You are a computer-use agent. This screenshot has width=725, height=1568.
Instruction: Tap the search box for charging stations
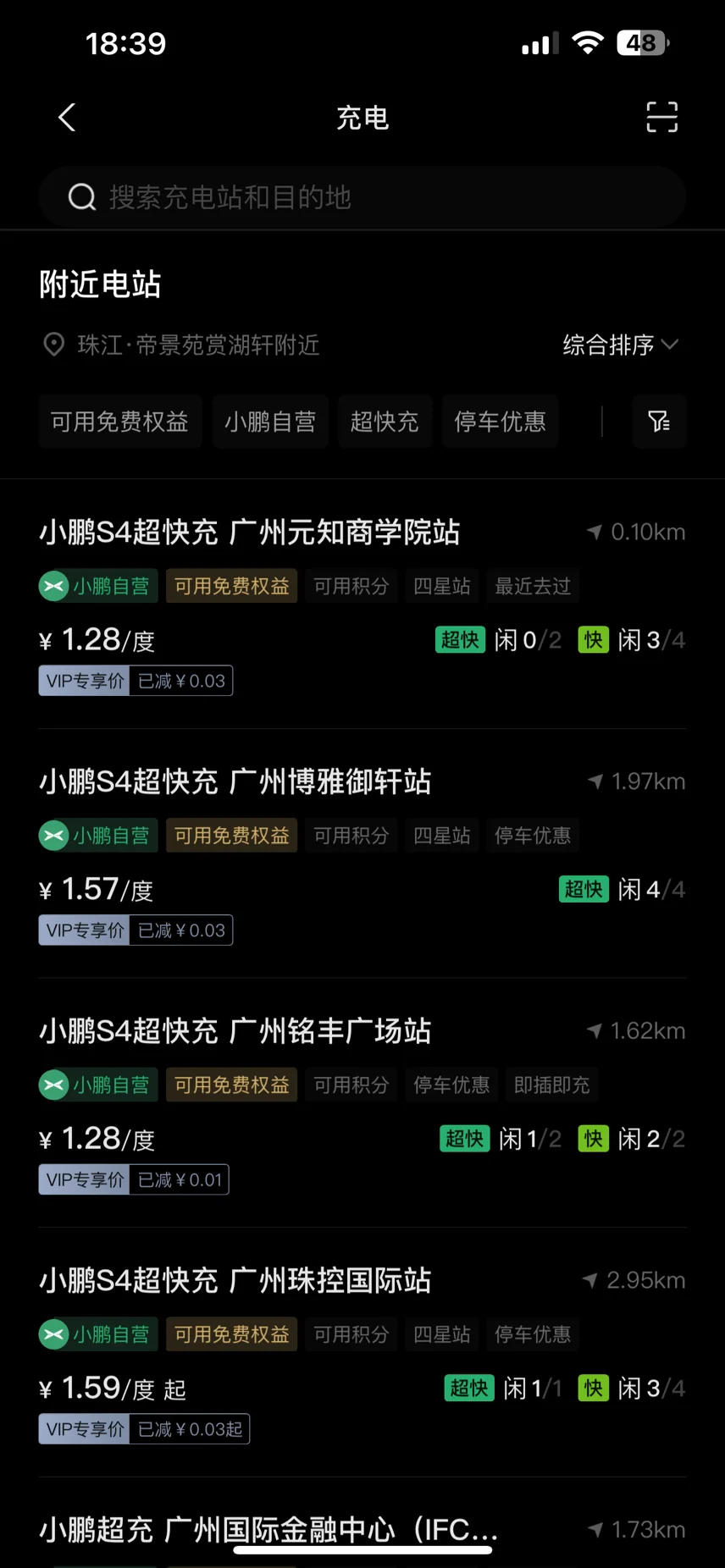362,197
